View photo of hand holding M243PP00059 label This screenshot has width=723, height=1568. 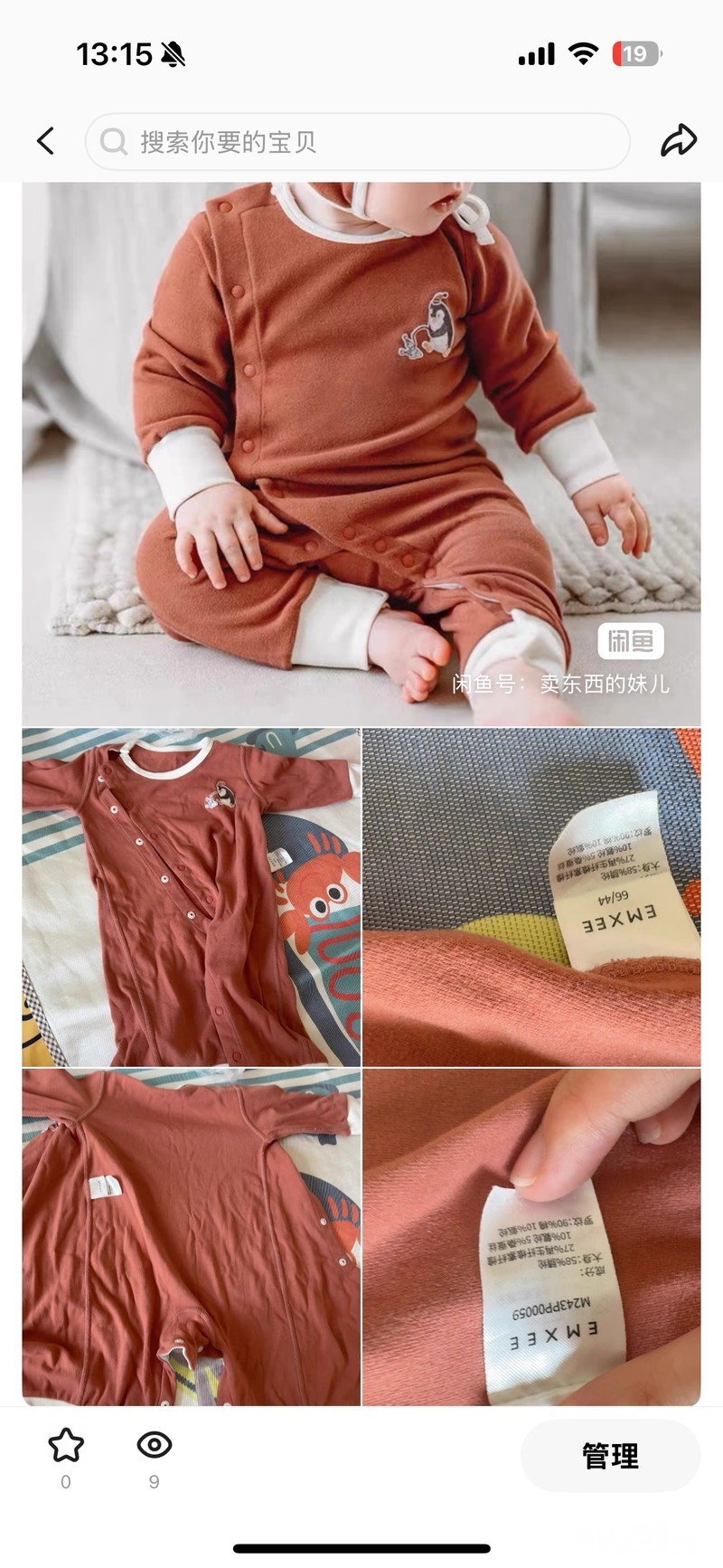531,1237
